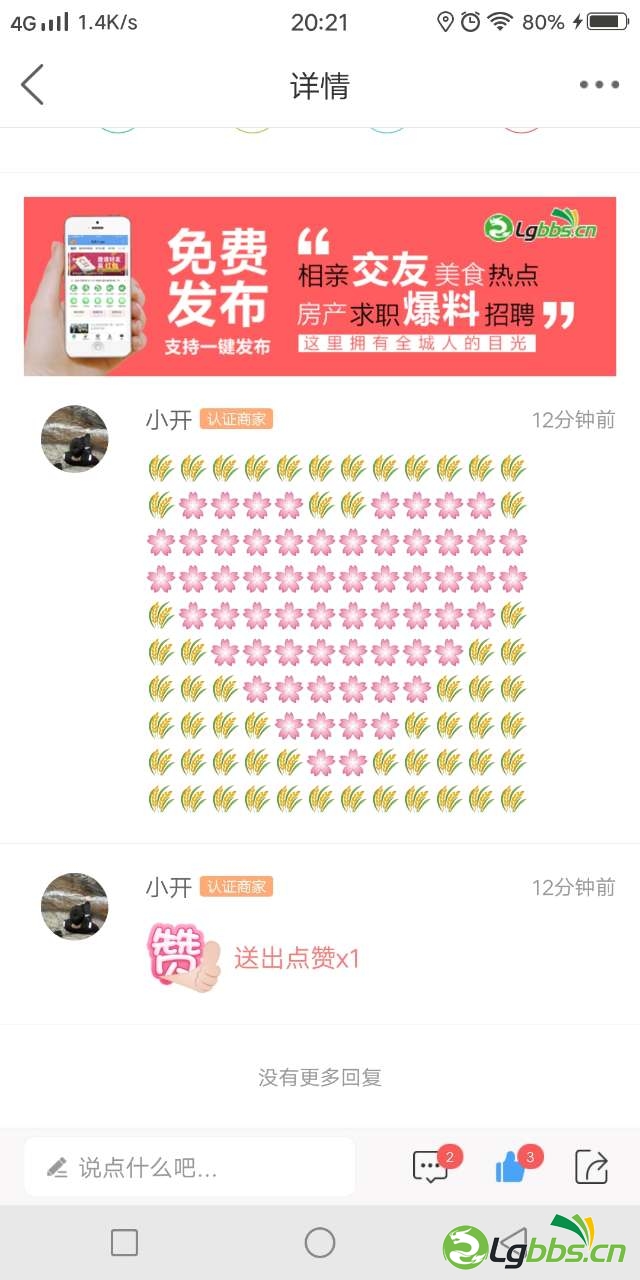Viewport: 640px width, 1280px height.
Task: Share this post
Action: [x=591, y=1167]
